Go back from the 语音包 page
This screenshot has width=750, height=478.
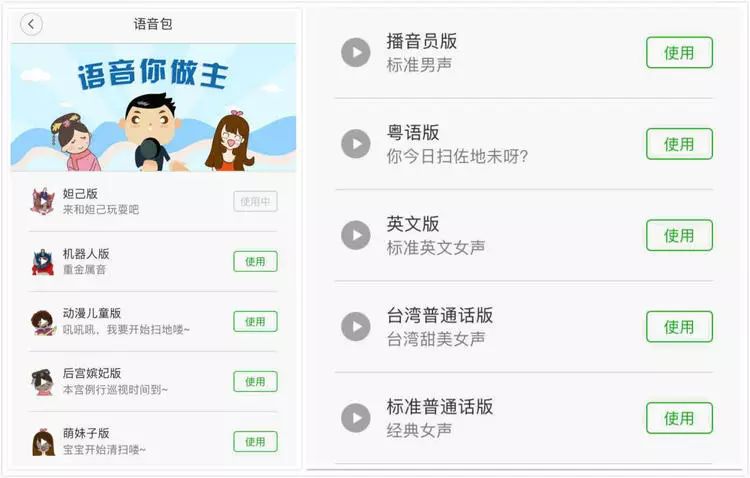(x=32, y=24)
